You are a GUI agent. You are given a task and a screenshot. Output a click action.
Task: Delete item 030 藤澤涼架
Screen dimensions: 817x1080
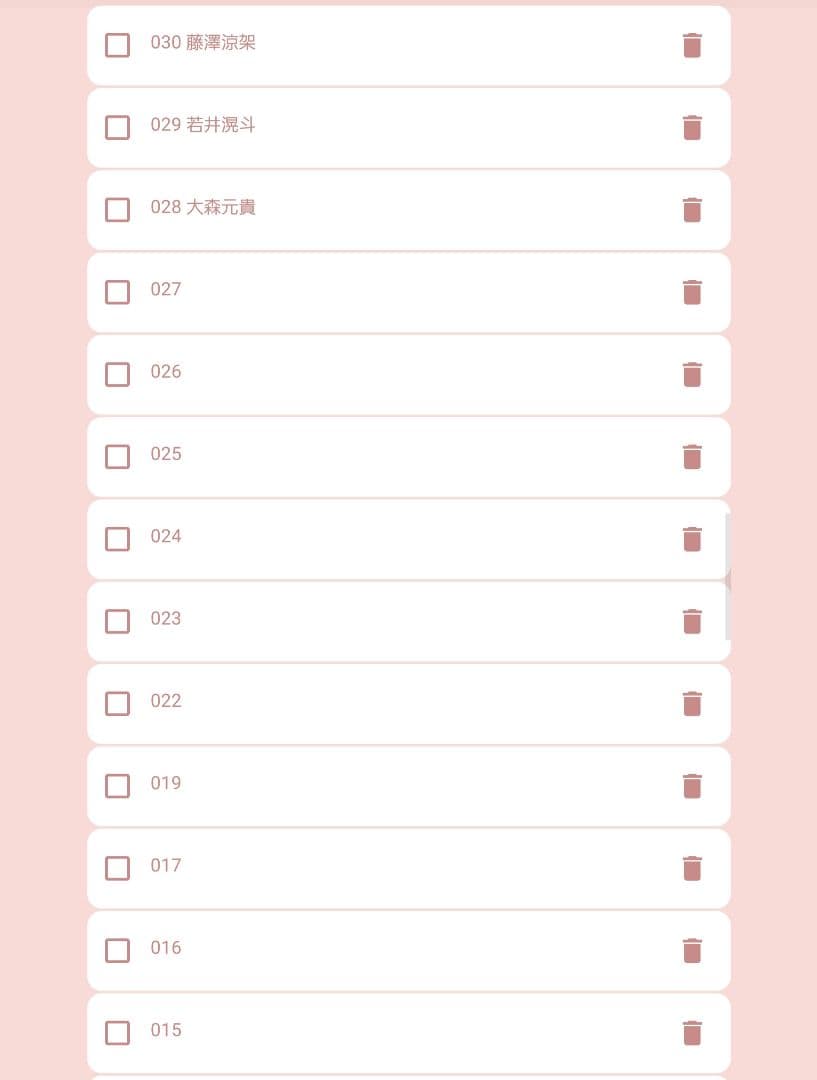pos(692,45)
